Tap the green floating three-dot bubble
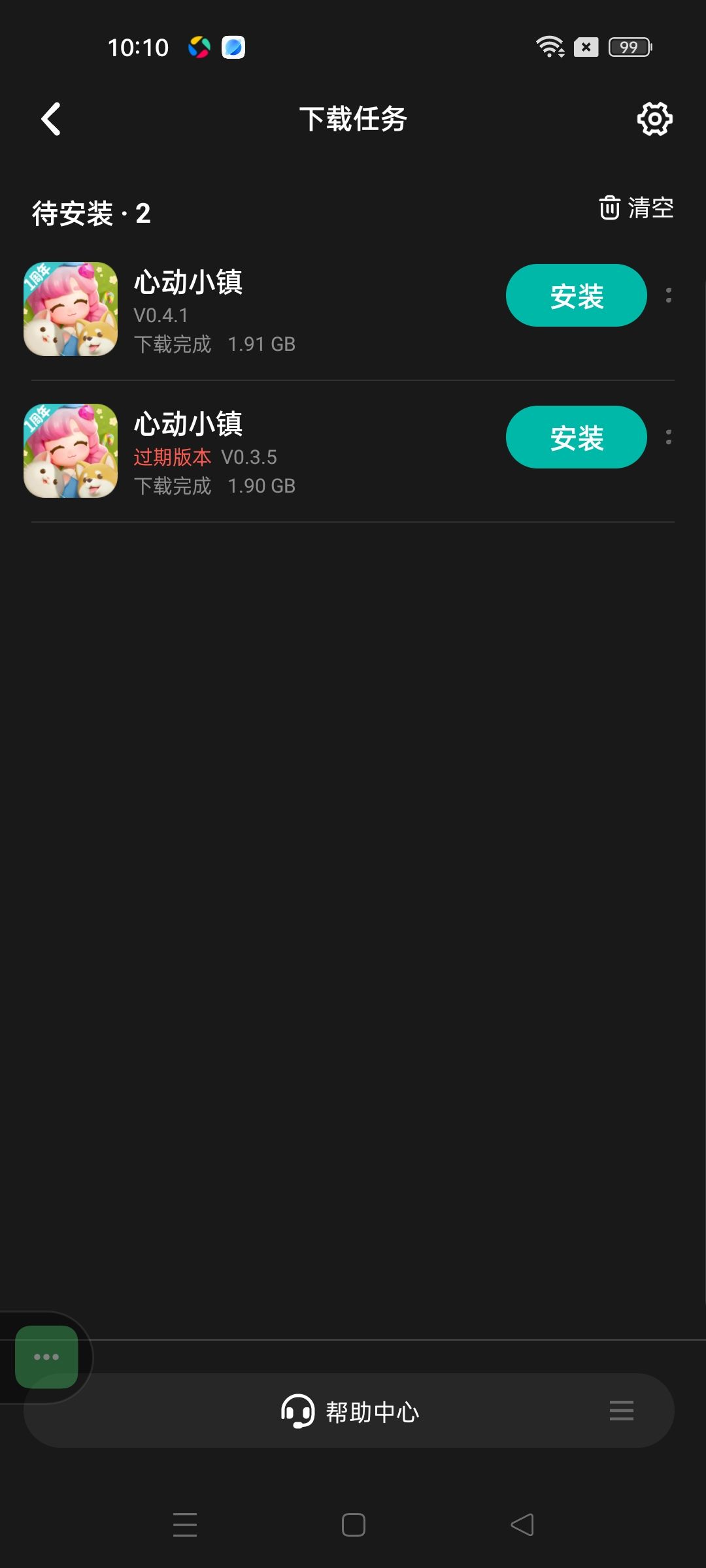706x1568 pixels. pos(46,1357)
